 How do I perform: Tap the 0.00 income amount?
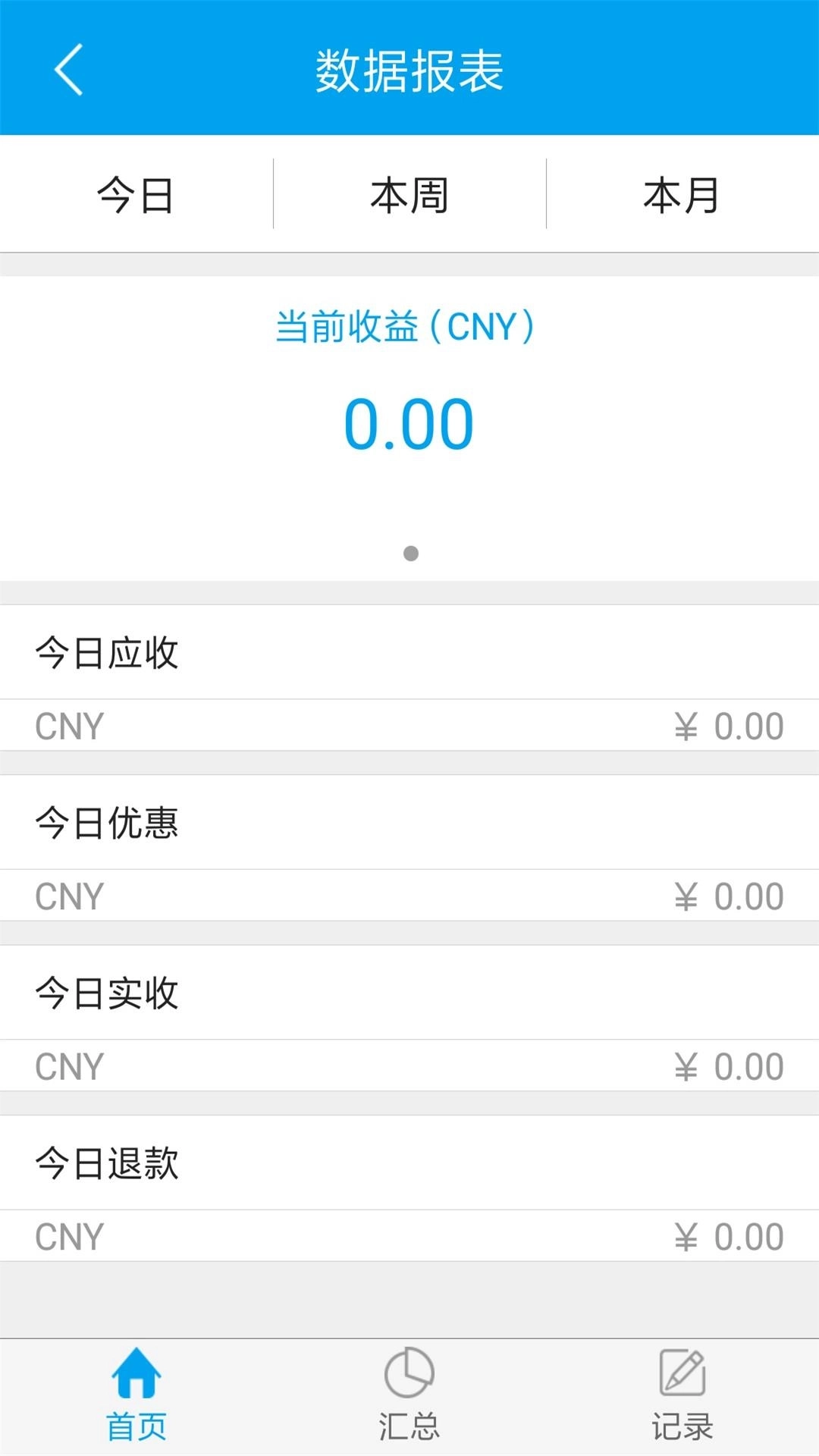(x=408, y=425)
